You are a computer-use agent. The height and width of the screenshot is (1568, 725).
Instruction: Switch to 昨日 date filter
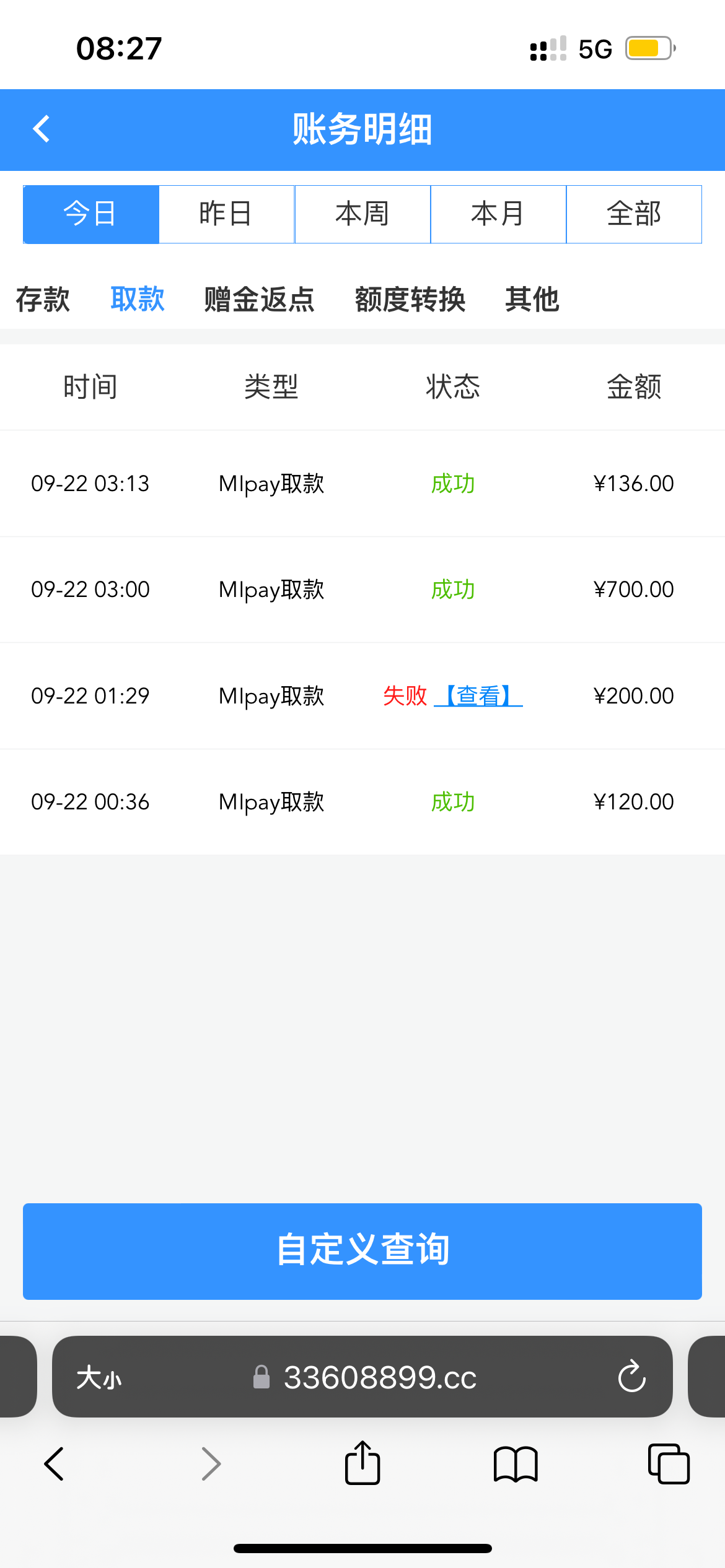tap(226, 214)
